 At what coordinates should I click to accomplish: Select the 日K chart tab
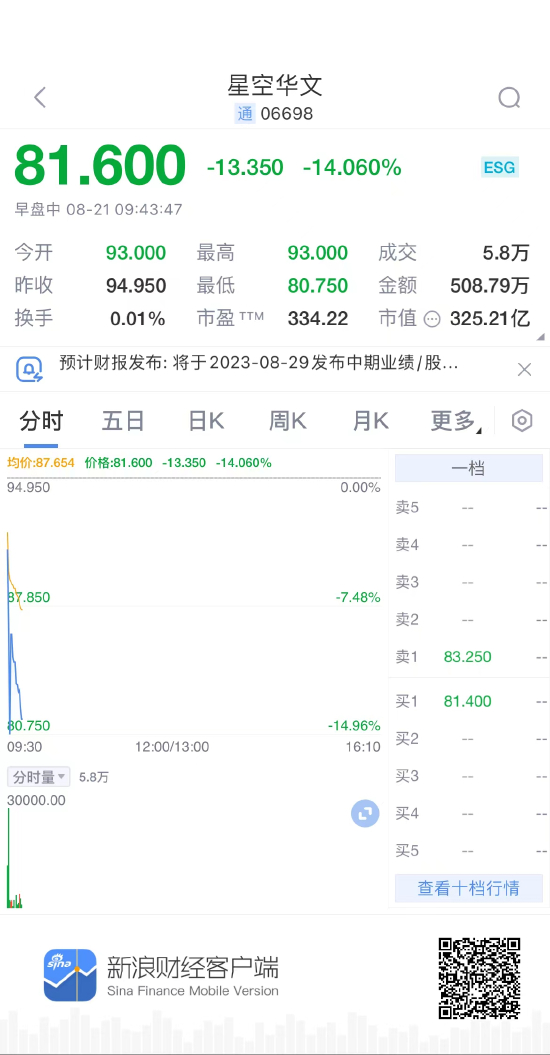[206, 421]
